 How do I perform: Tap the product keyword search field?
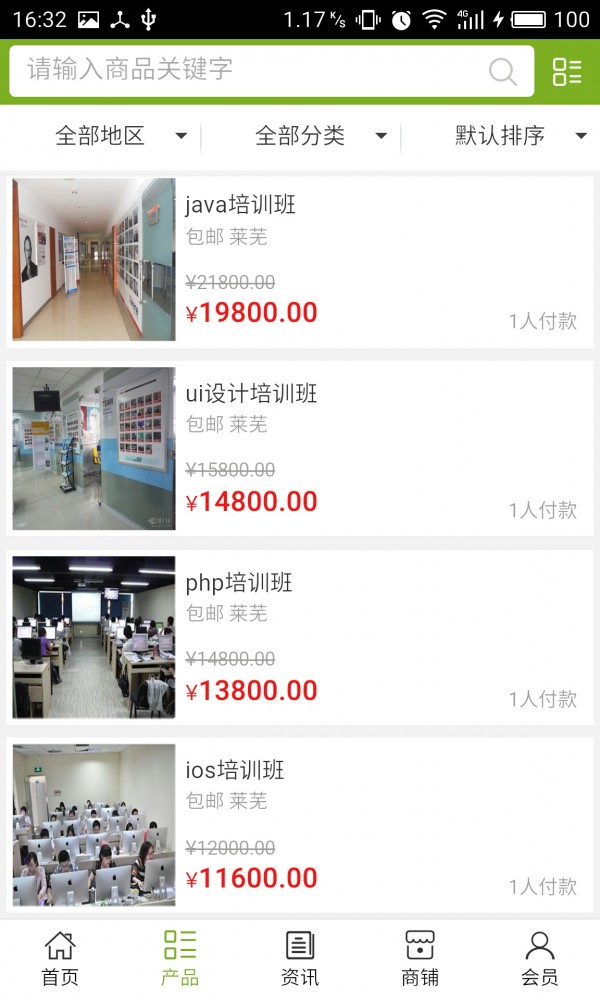point(250,71)
